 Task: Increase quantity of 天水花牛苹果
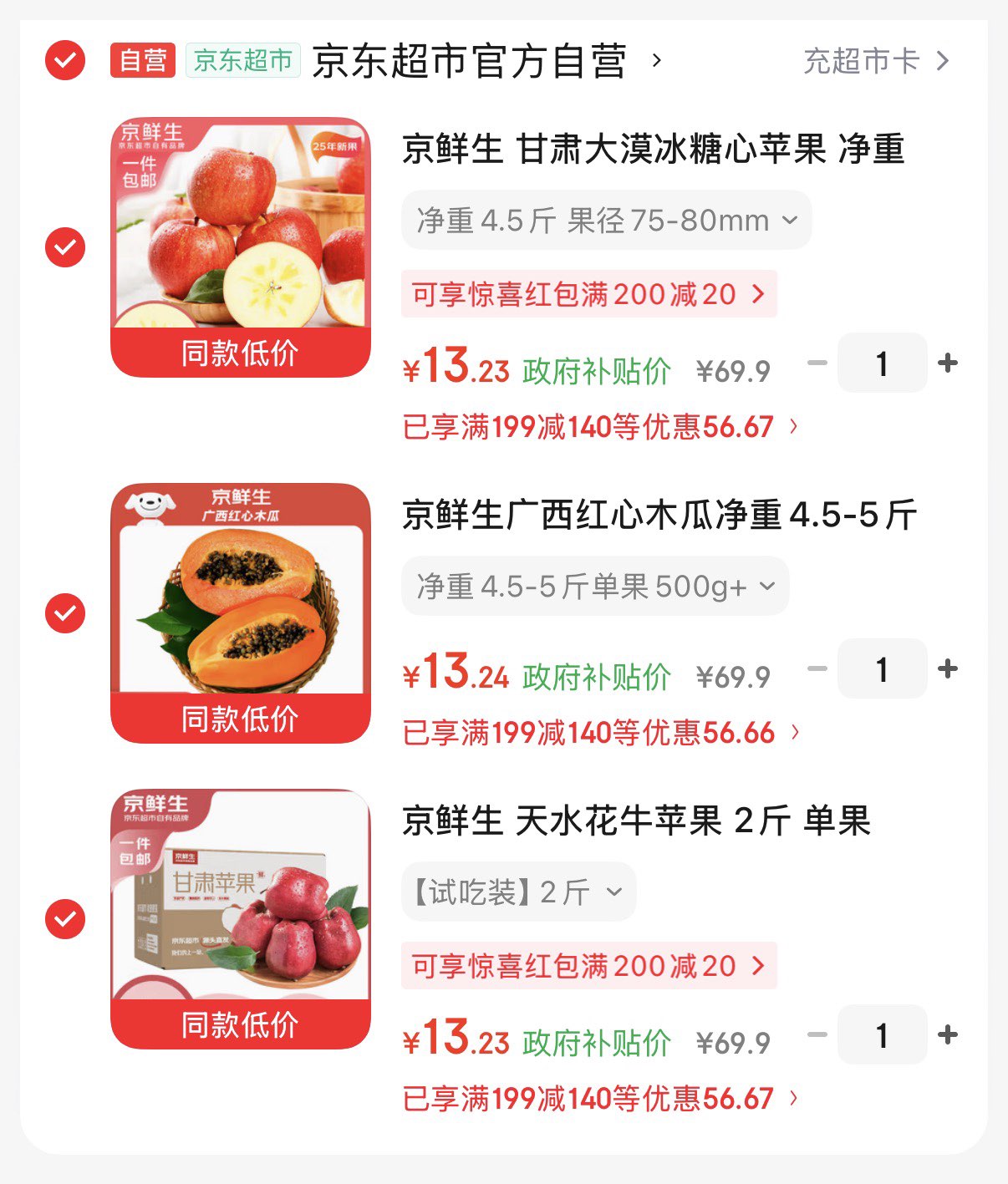pyautogui.click(x=948, y=1035)
